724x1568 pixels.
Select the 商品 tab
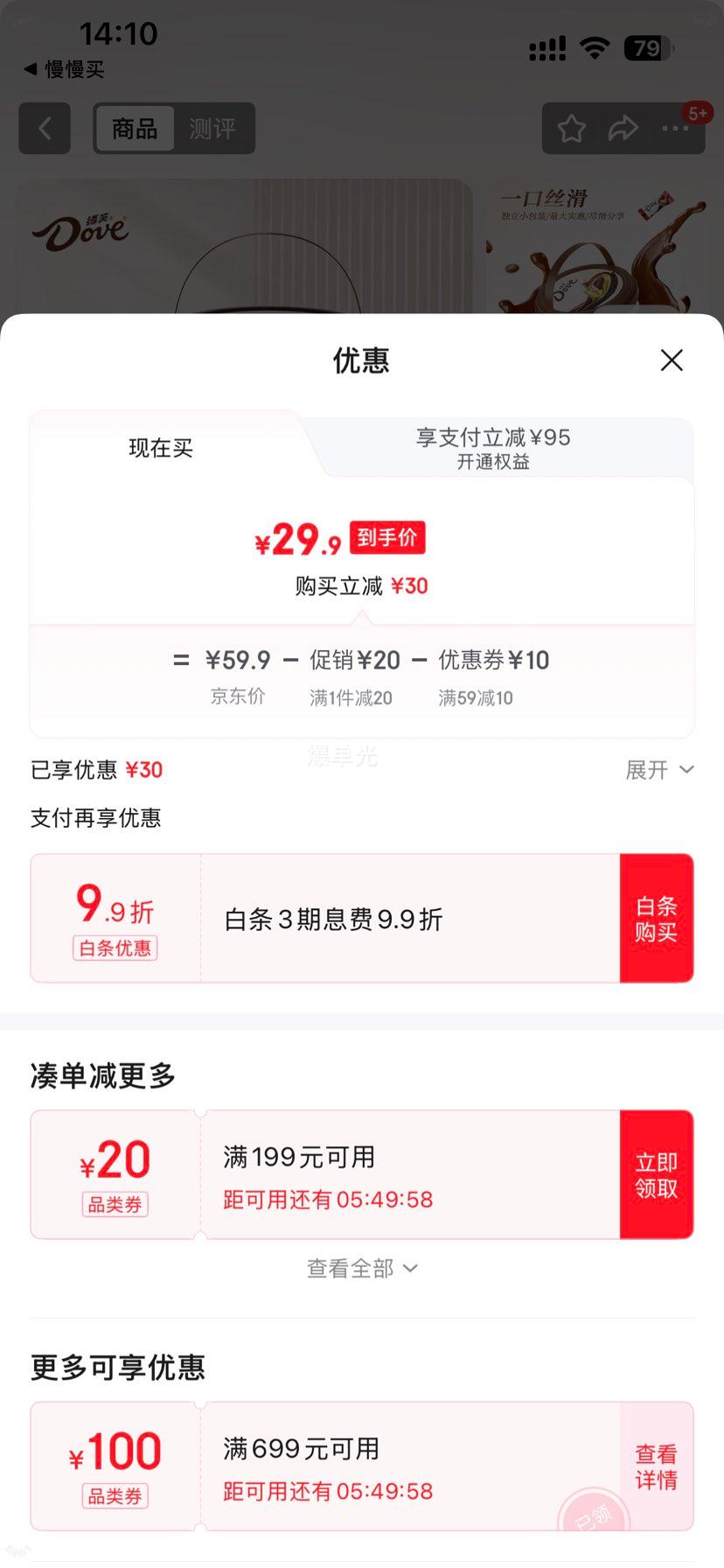(x=134, y=128)
